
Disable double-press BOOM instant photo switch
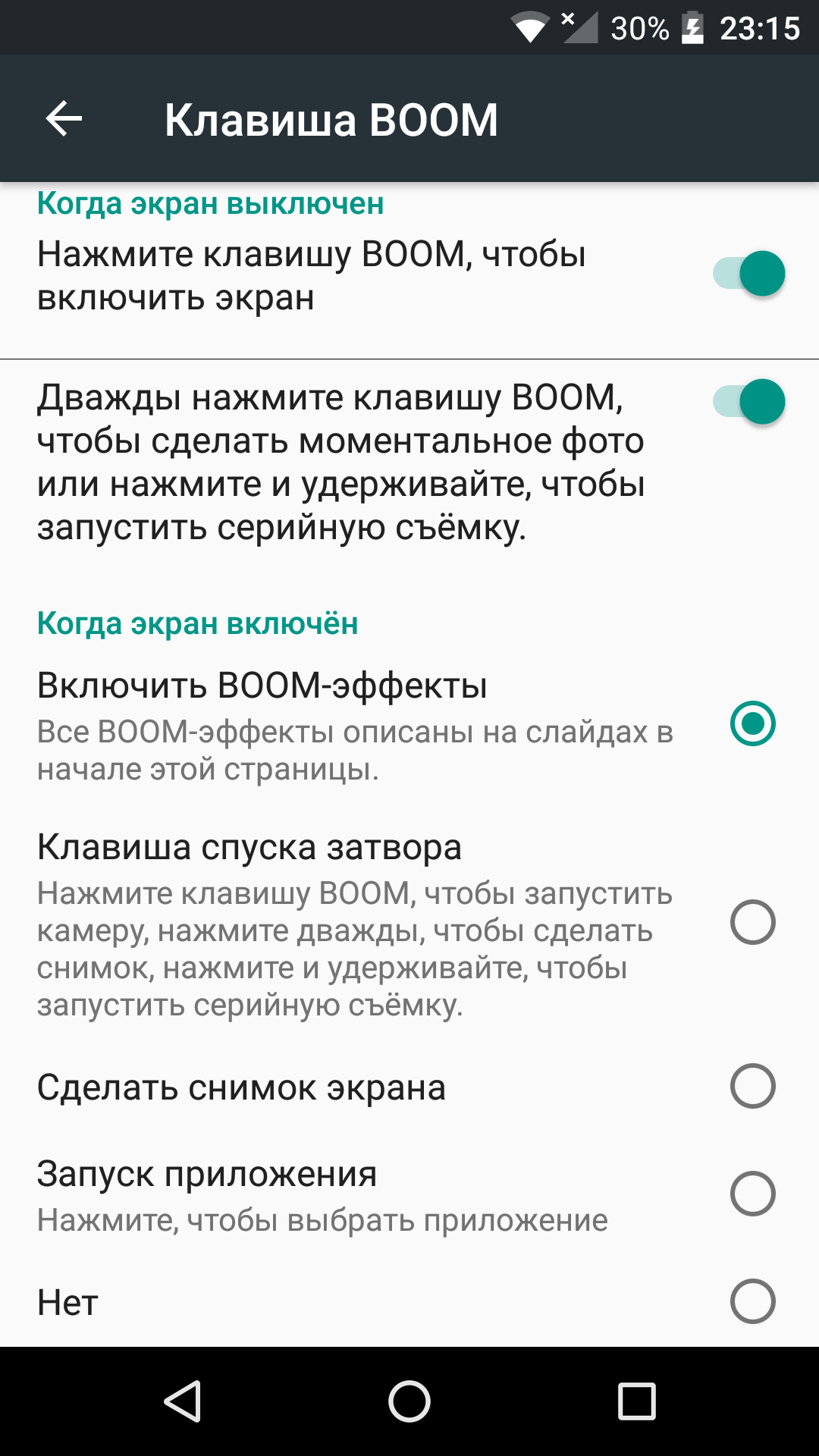point(748,402)
